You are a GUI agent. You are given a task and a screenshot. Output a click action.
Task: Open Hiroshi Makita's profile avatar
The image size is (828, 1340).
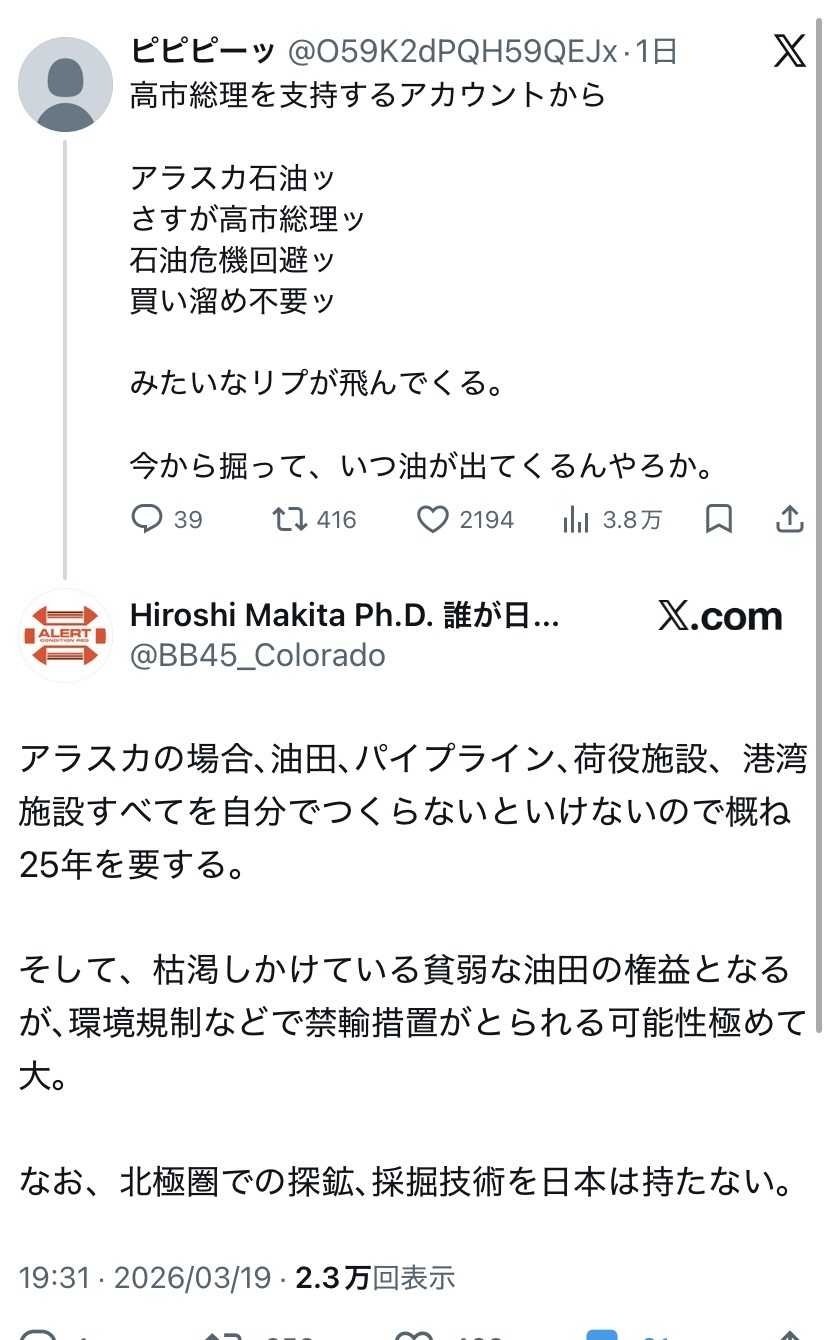tap(66, 635)
